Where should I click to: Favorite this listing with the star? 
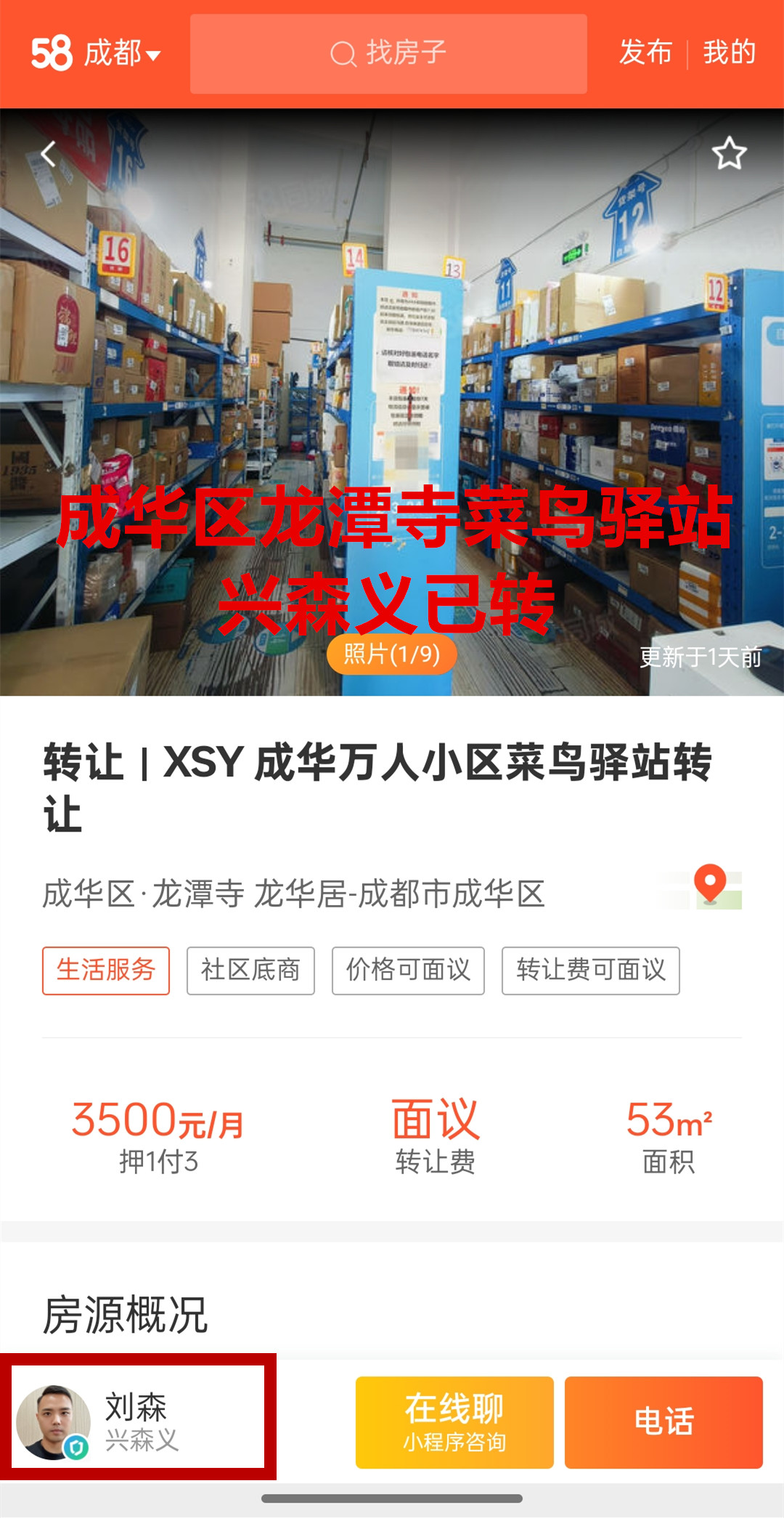[x=729, y=153]
